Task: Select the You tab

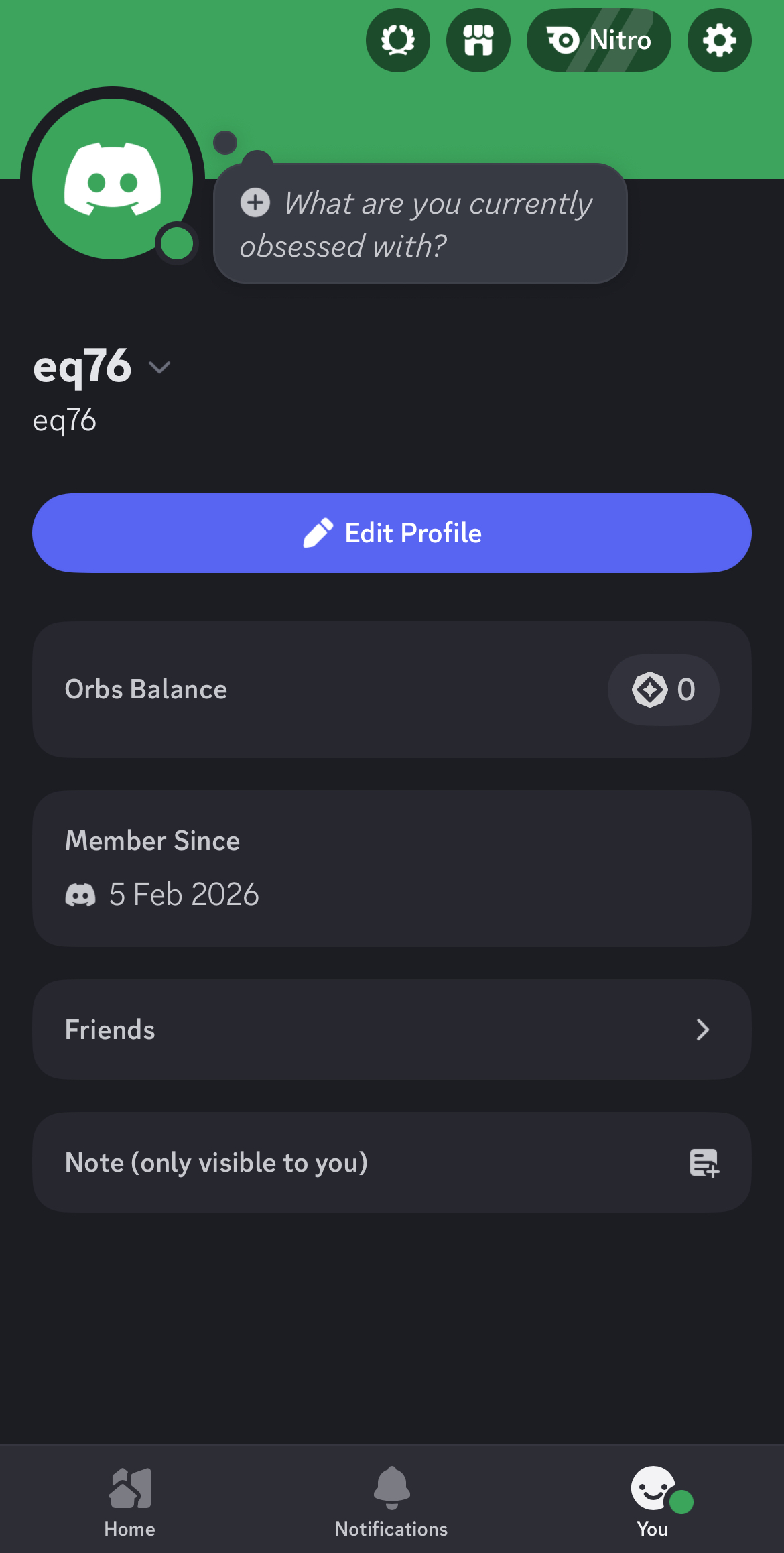Action: (x=653, y=1500)
